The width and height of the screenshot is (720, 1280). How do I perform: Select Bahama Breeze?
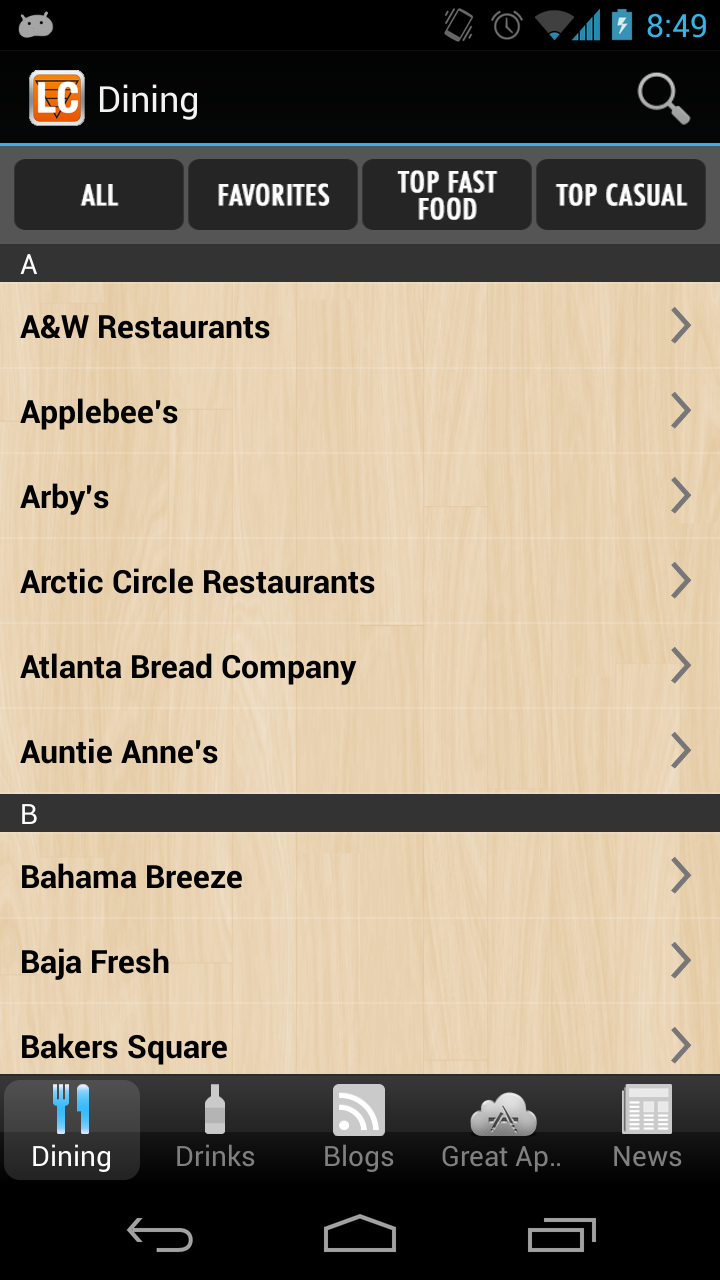point(360,877)
